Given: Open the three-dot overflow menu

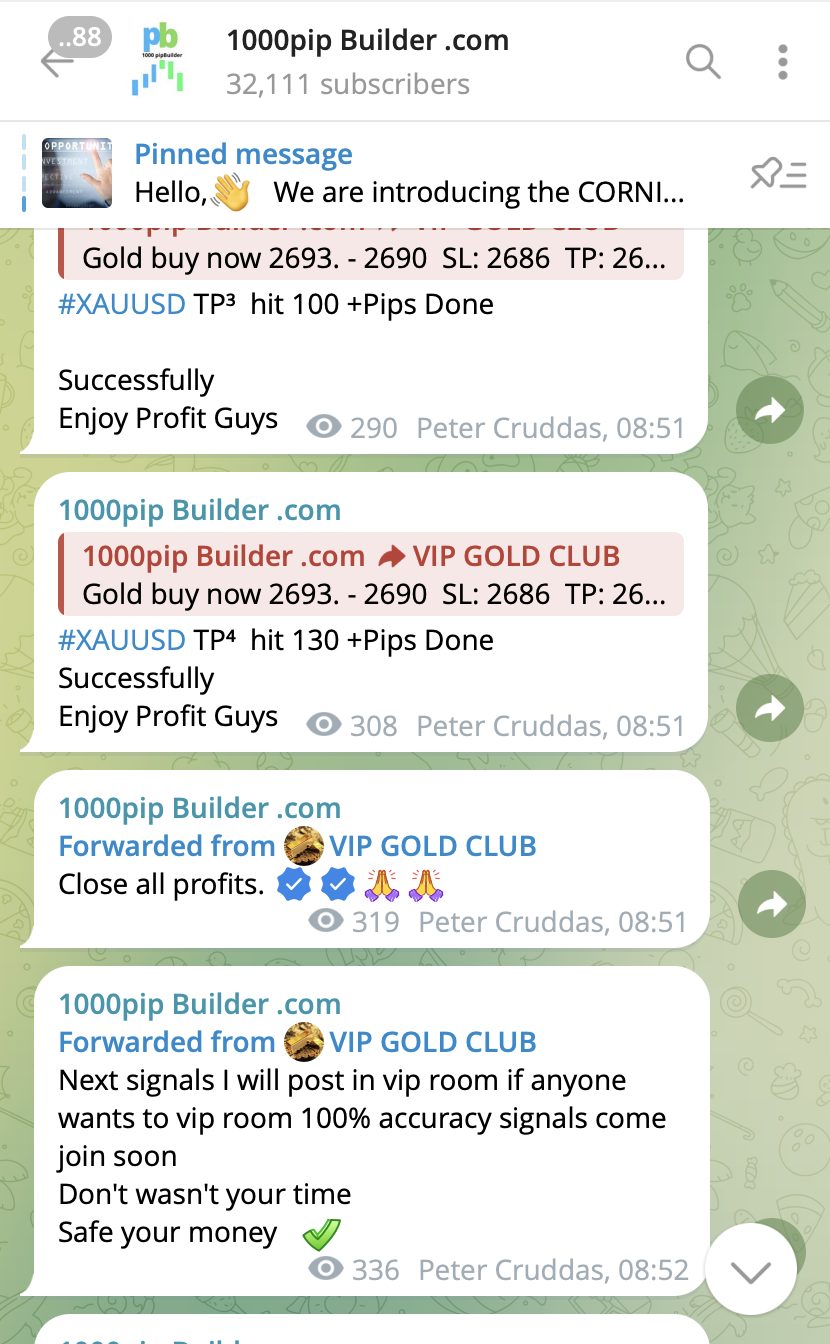Looking at the screenshot, I should 783,62.
